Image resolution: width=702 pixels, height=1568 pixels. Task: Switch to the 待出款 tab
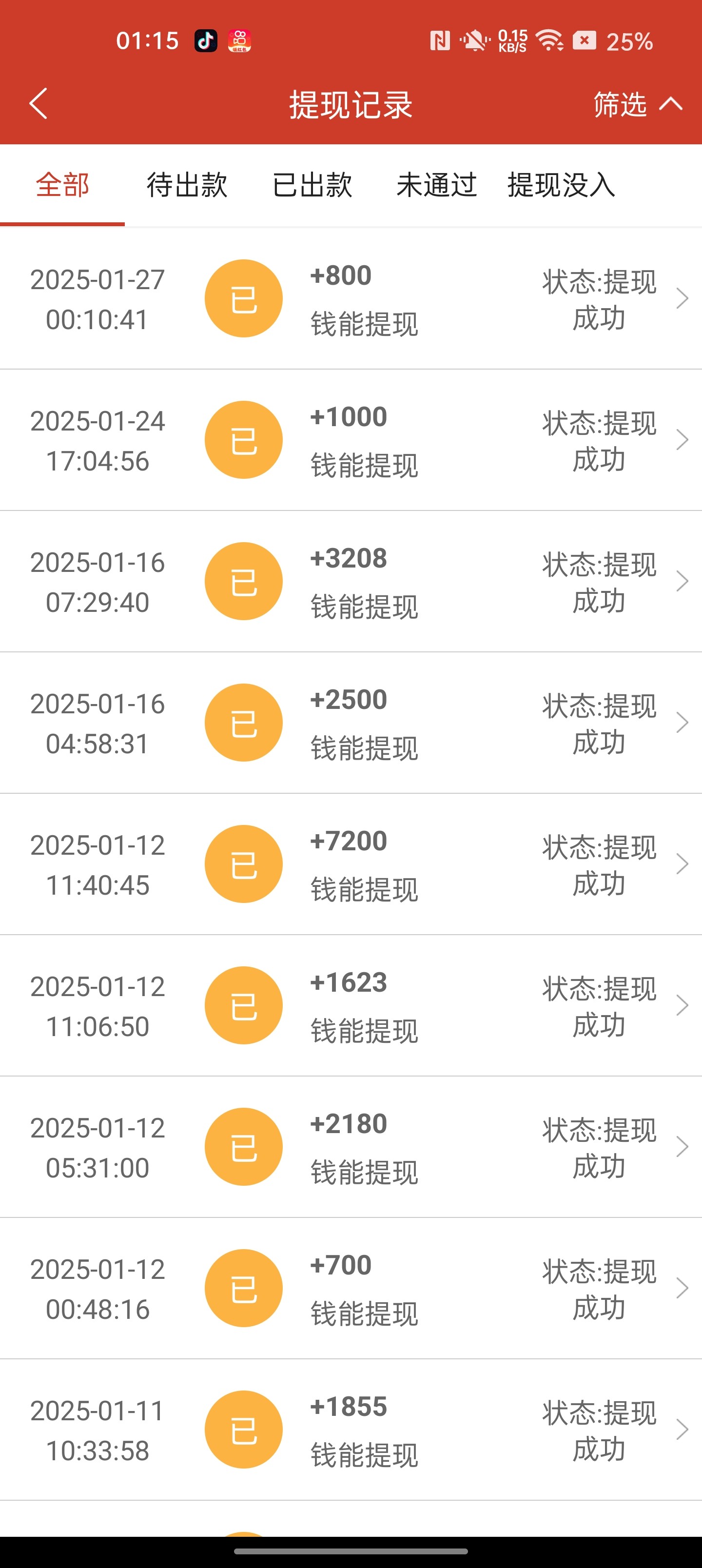click(187, 185)
